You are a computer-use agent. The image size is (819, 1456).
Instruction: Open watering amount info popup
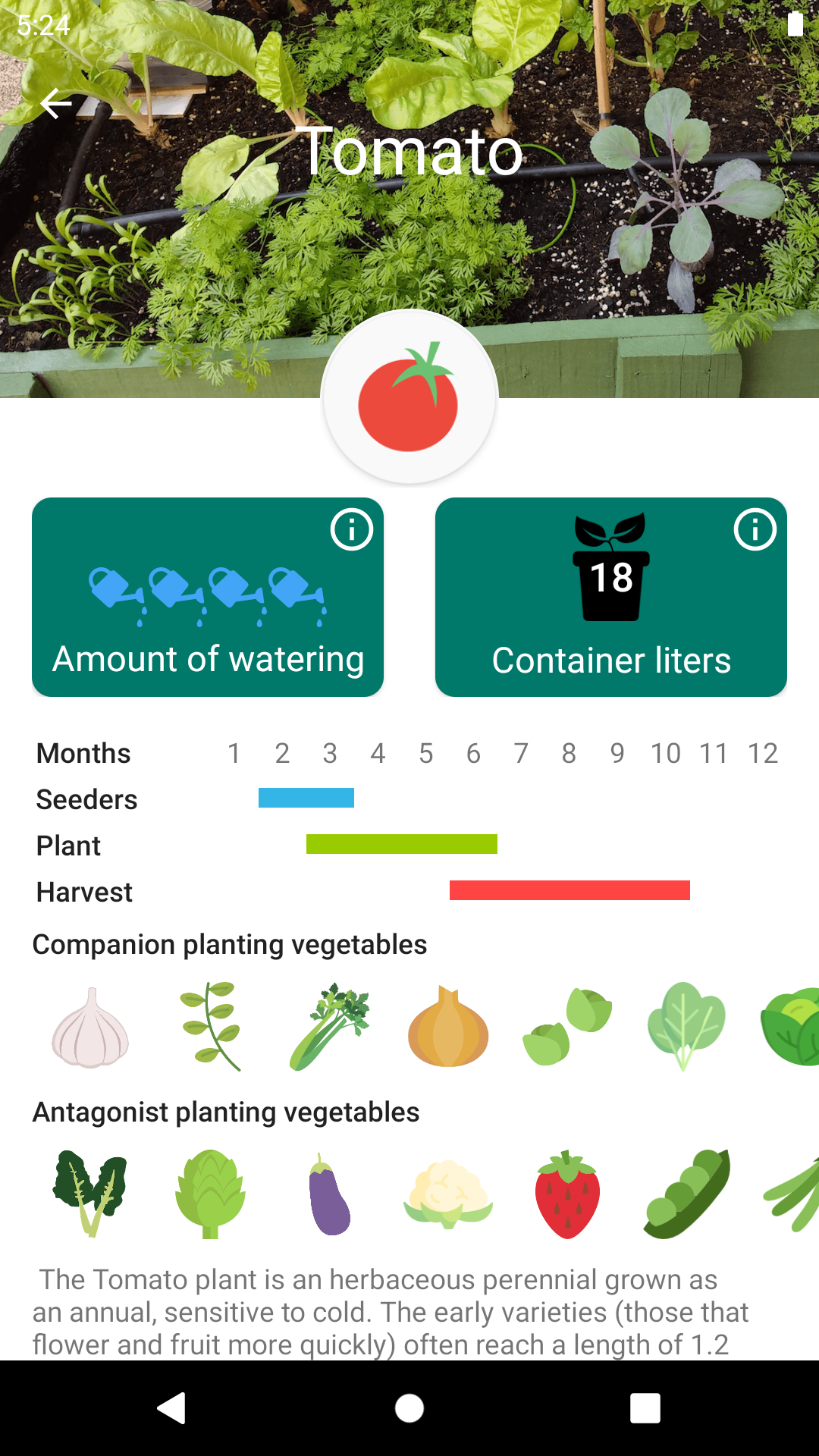[x=353, y=531]
